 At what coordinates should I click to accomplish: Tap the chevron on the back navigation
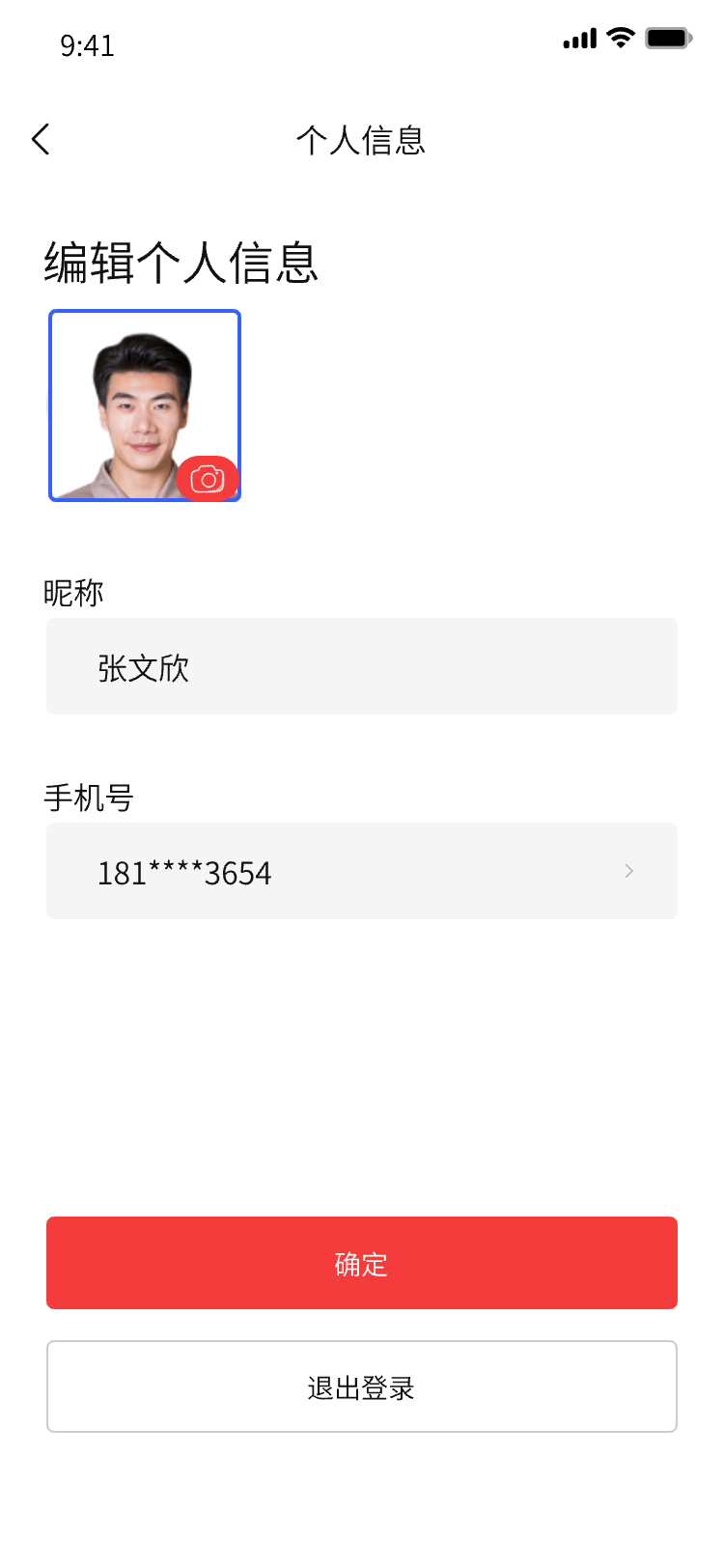(41, 139)
